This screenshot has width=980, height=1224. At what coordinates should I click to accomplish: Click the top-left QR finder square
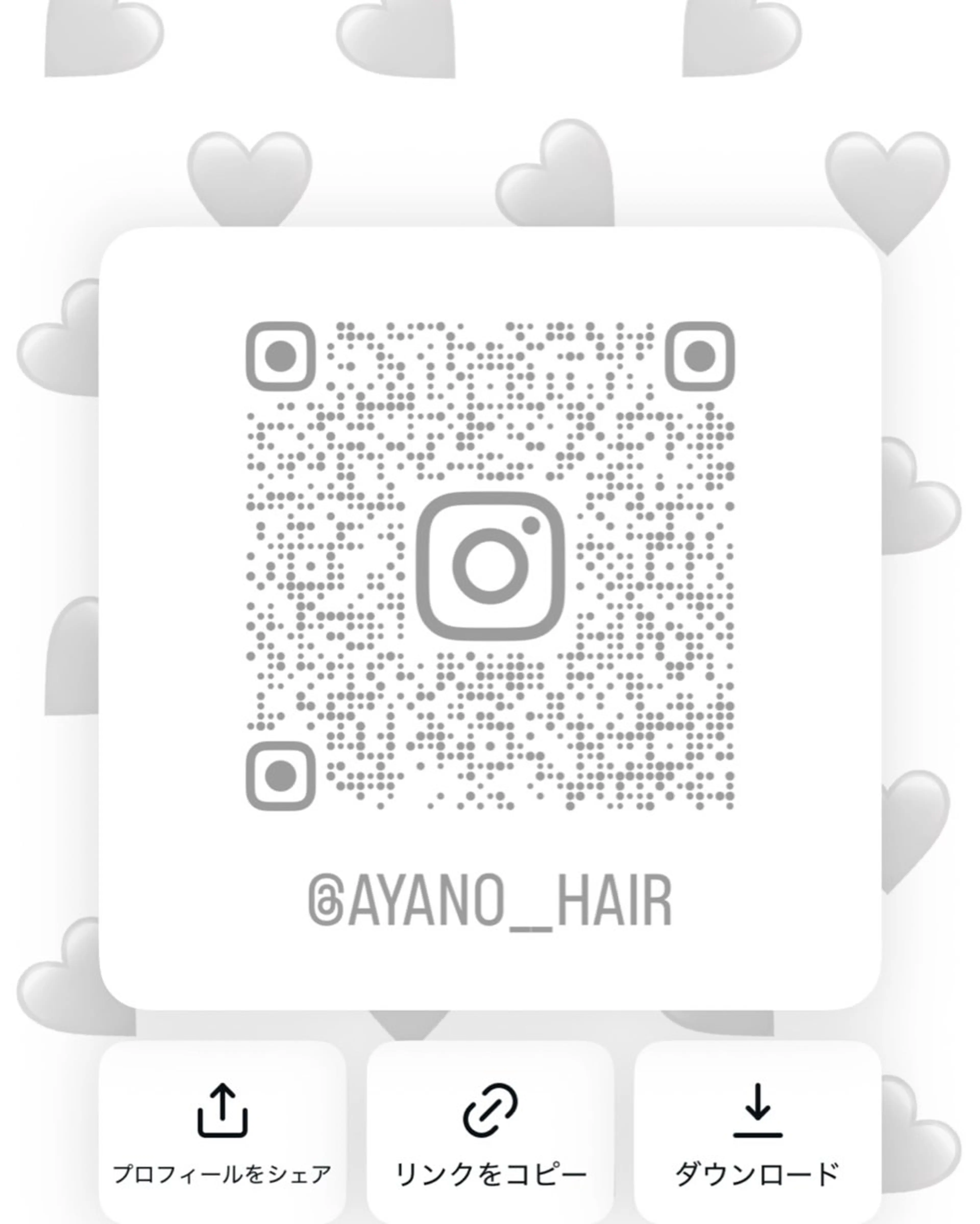(x=281, y=356)
